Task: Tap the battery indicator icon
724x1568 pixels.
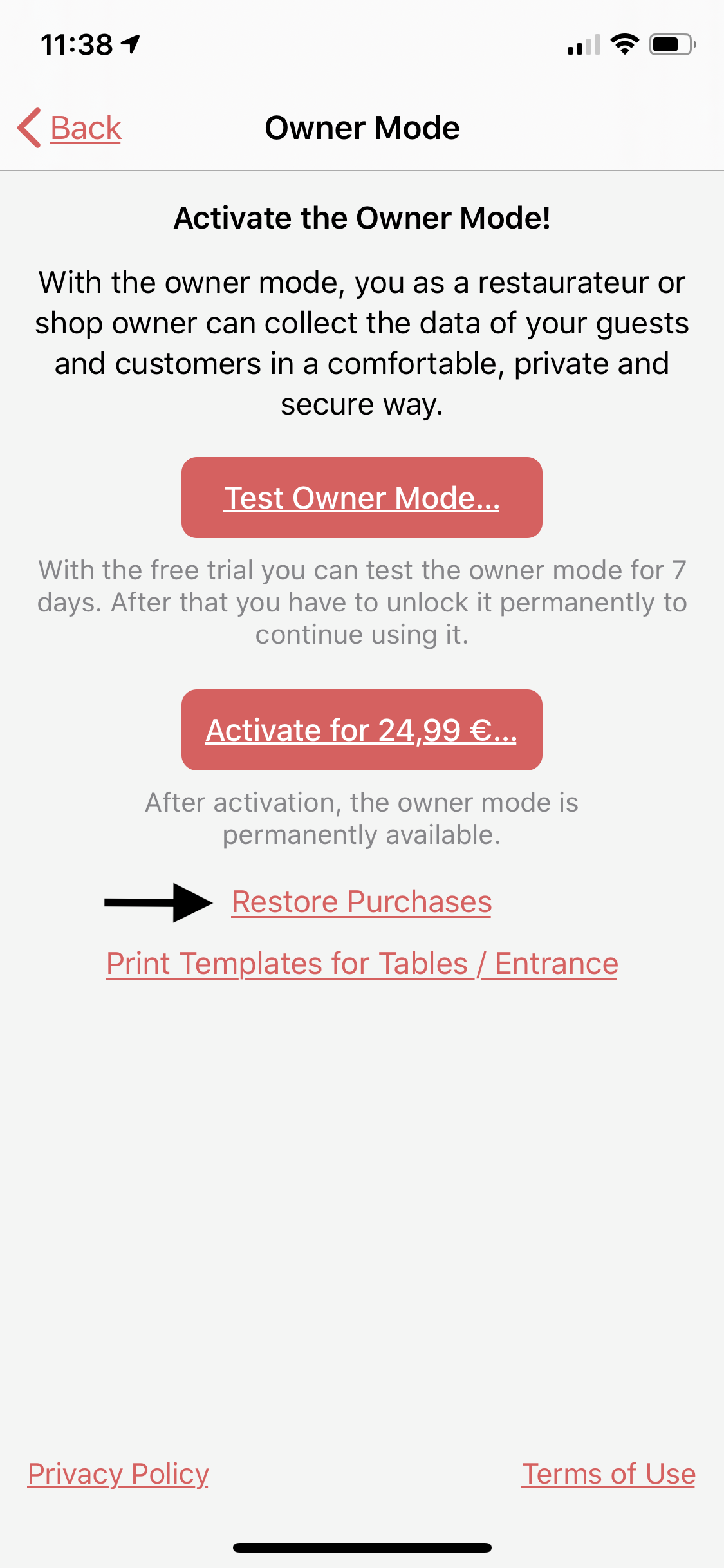Action: pyautogui.click(x=669, y=44)
